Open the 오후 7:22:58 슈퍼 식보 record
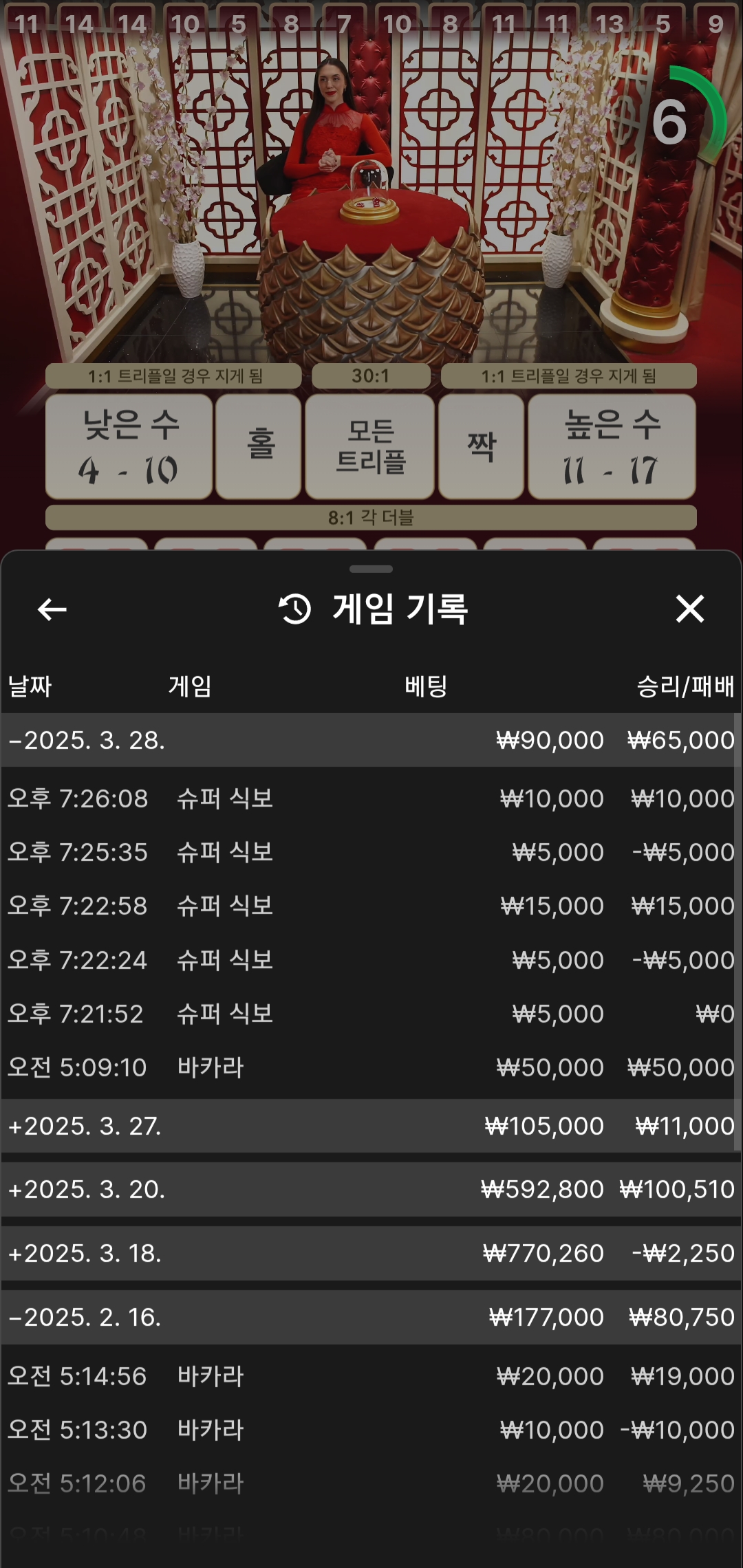743x1568 pixels. point(370,906)
